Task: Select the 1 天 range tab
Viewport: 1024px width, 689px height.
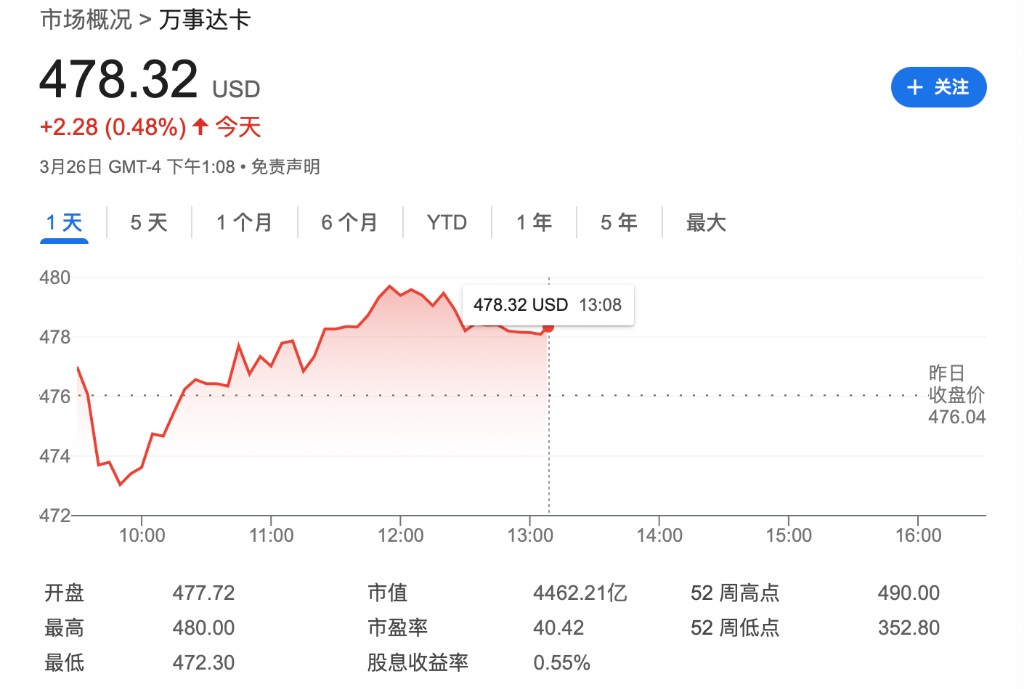Action: [65, 222]
